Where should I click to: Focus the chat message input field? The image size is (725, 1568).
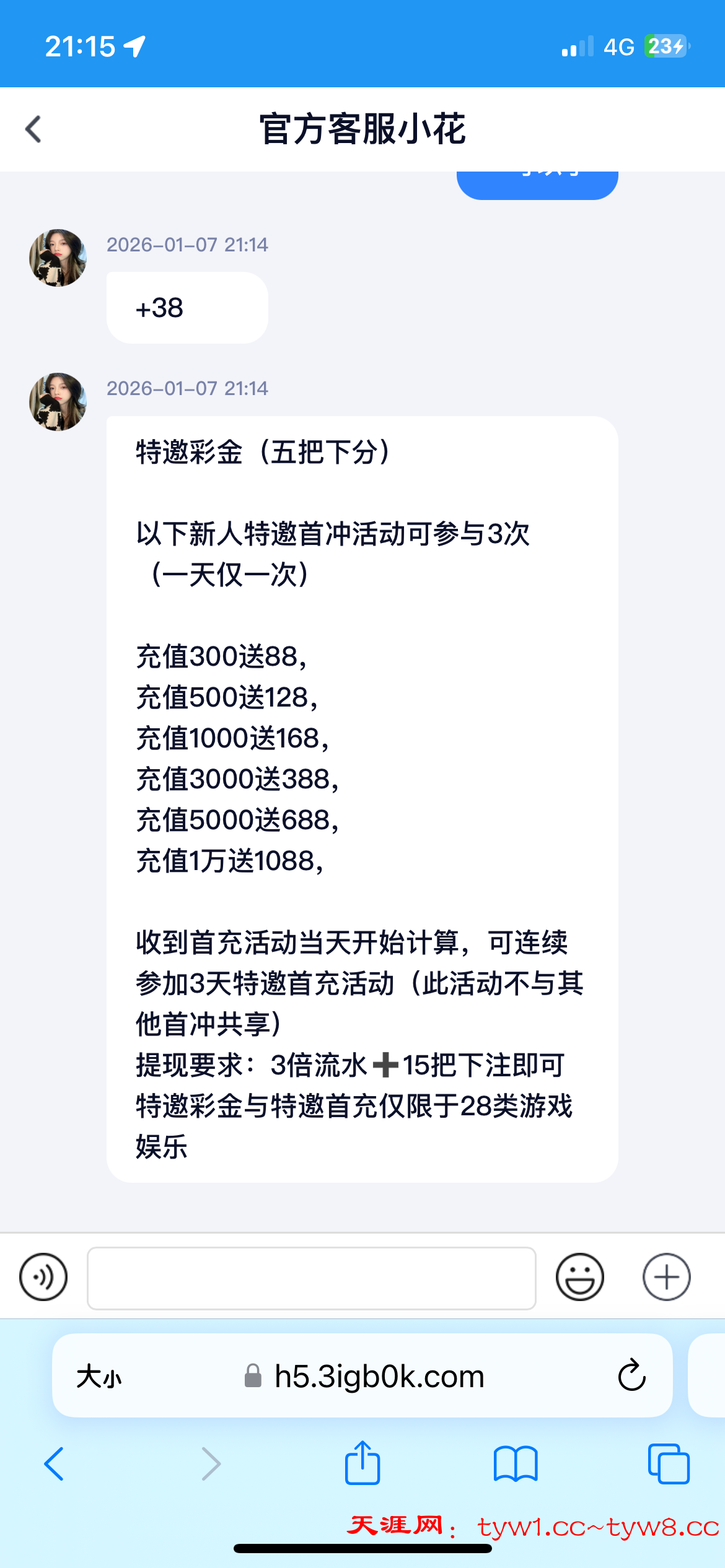click(x=311, y=1278)
